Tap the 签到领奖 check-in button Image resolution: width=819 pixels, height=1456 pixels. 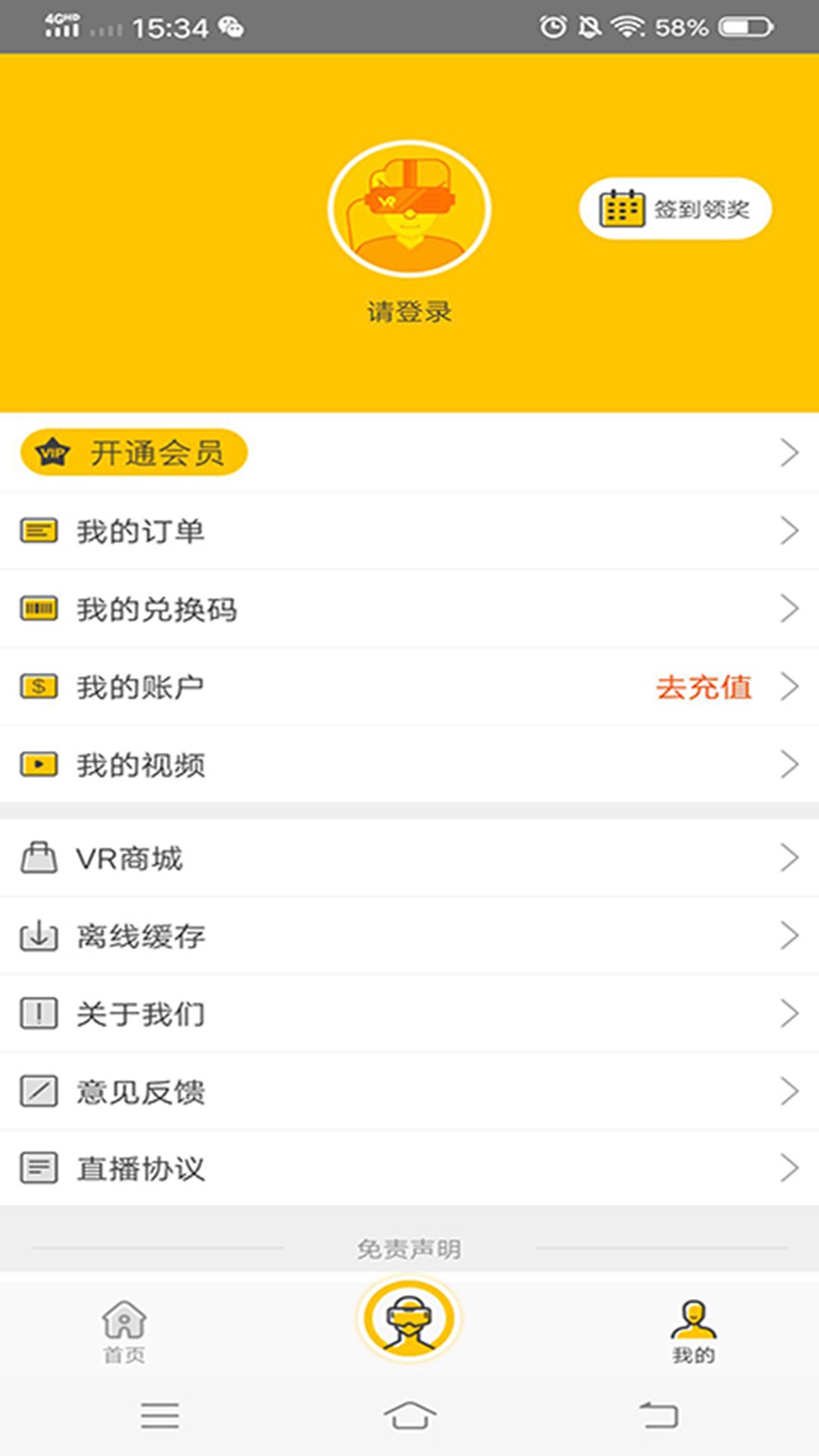675,209
